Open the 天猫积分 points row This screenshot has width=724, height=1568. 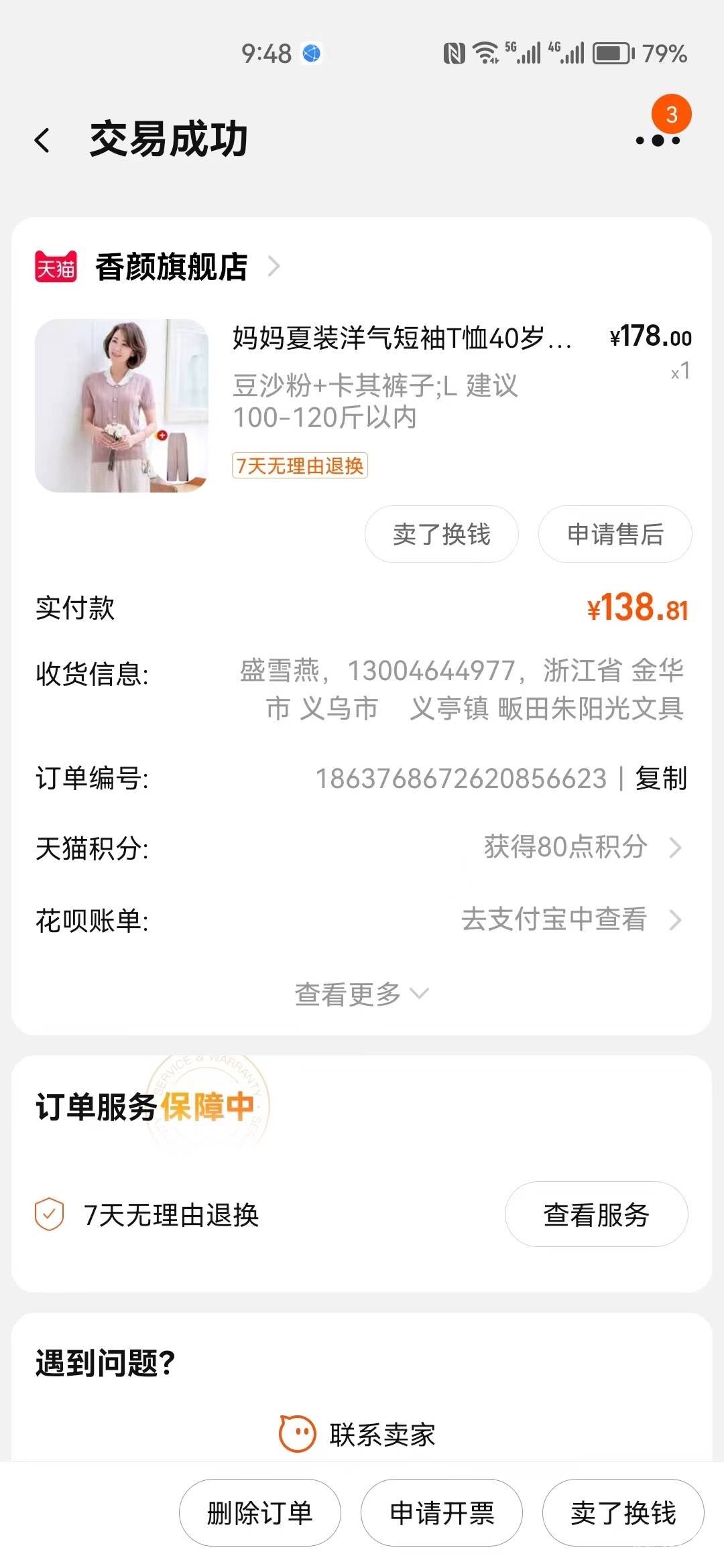click(x=582, y=848)
